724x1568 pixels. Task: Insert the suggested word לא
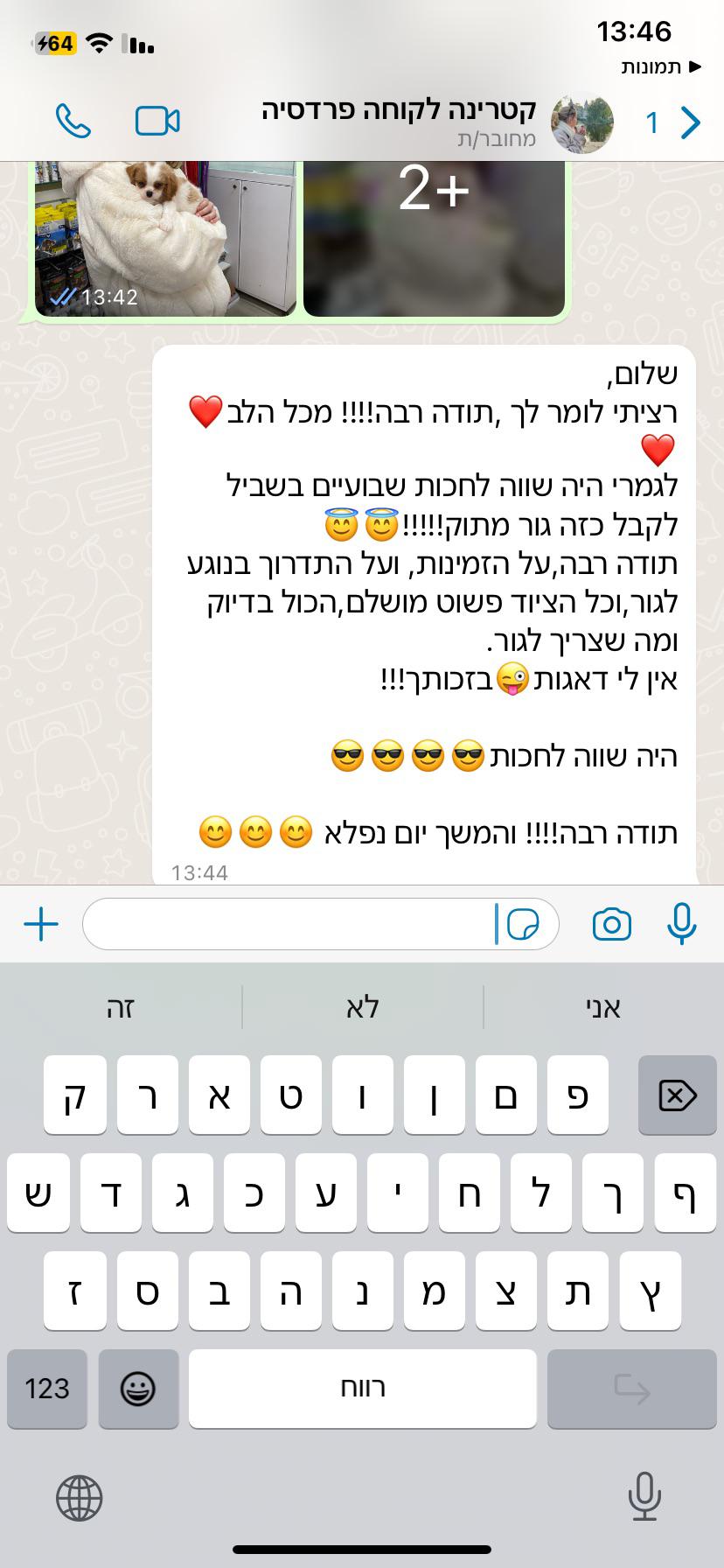click(x=362, y=1007)
